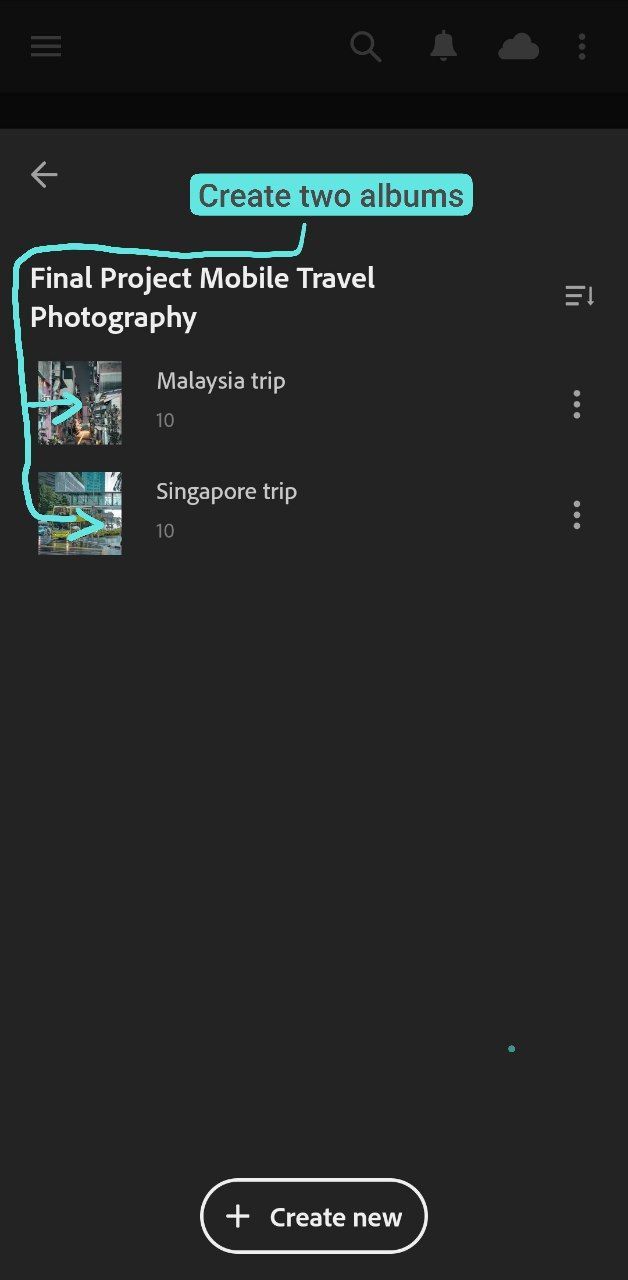The height and width of the screenshot is (1280, 628).
Task: Open options for Malaysia trip
Action: pyautogui.click(x=577, y=404)
